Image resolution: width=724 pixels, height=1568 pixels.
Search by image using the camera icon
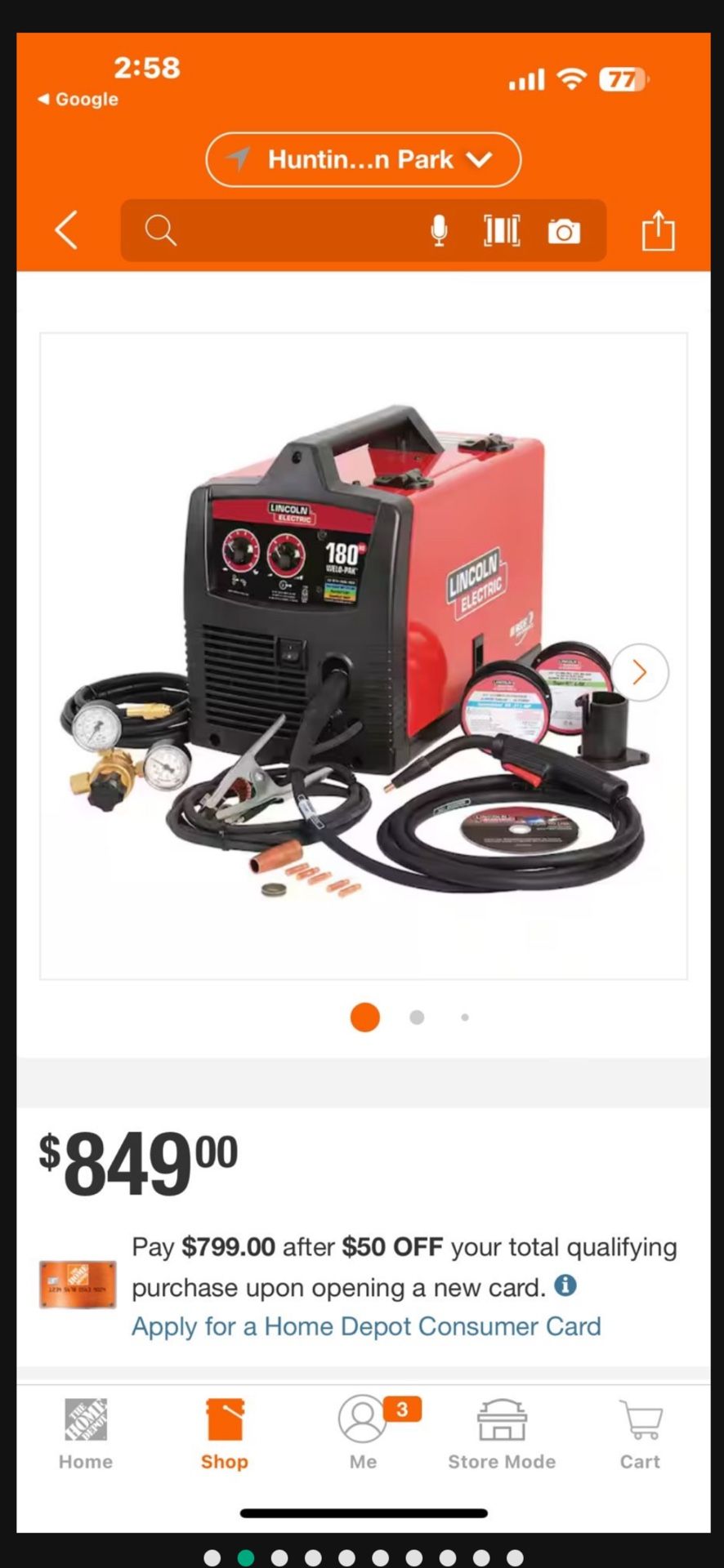pos(564,232)
